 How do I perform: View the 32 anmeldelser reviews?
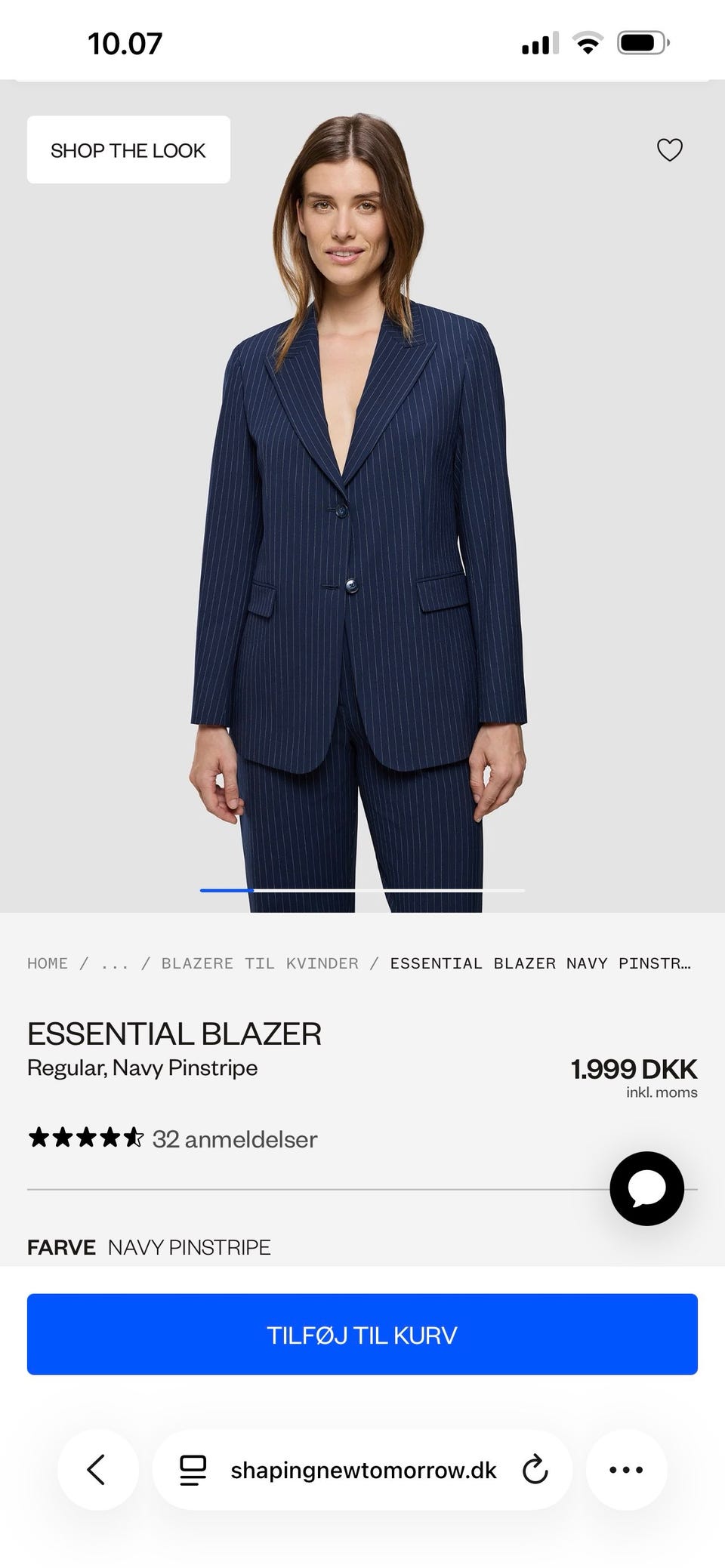pyautogui.click(x=234, y=1138)
